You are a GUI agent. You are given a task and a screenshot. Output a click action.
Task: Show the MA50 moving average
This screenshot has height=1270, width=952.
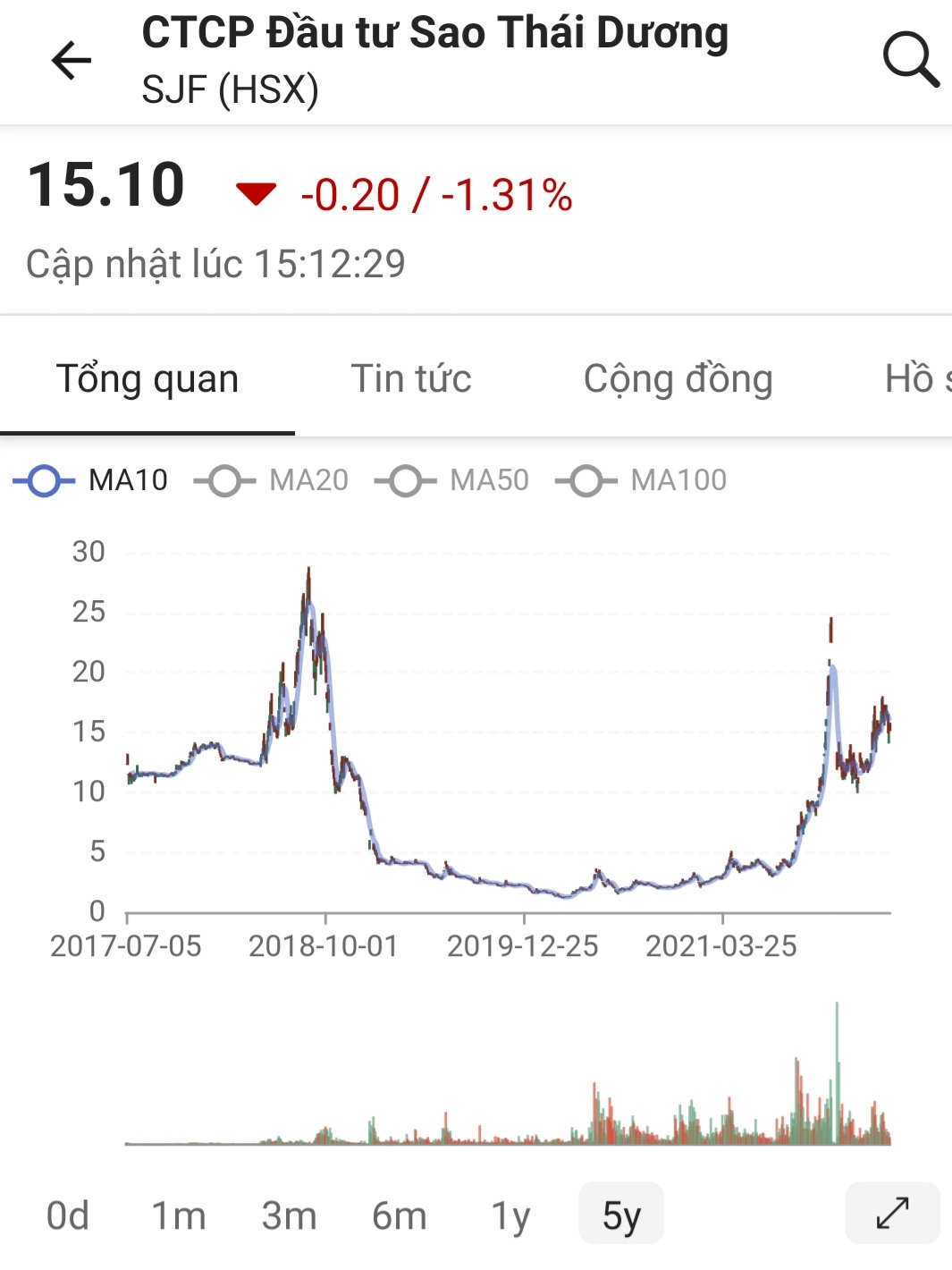coord(452,480)
